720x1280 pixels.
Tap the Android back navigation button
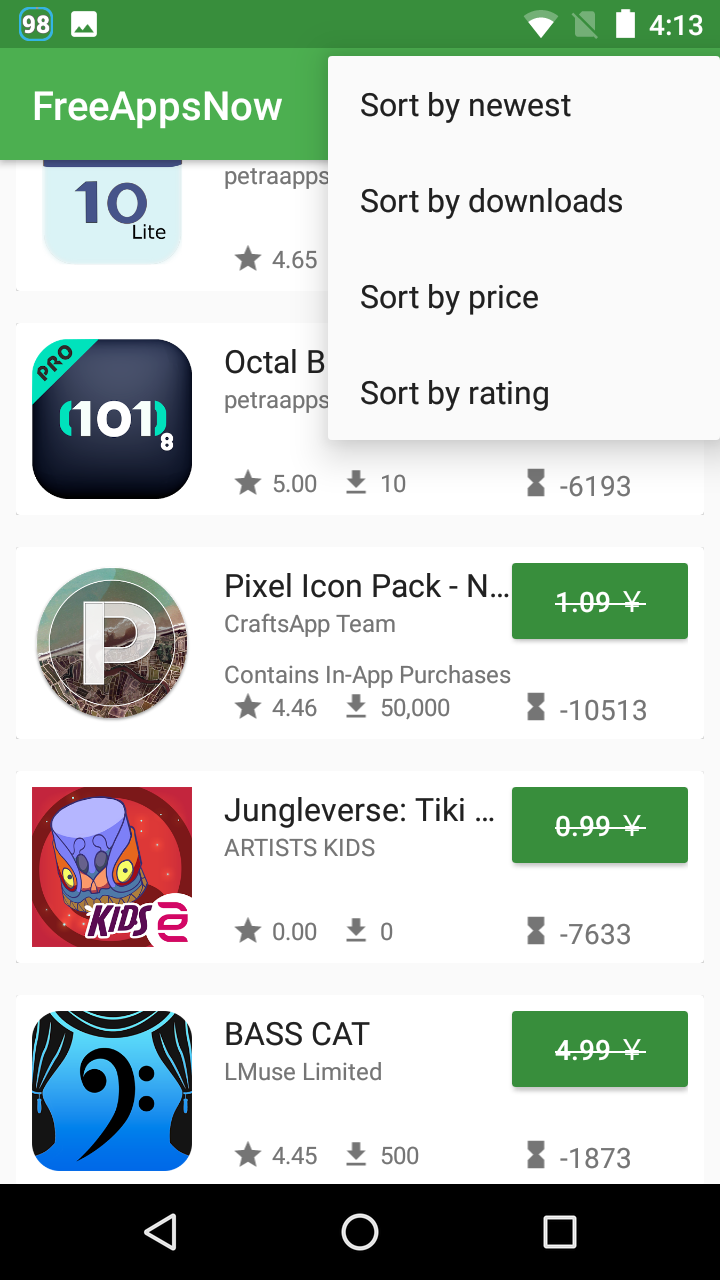162,1232
